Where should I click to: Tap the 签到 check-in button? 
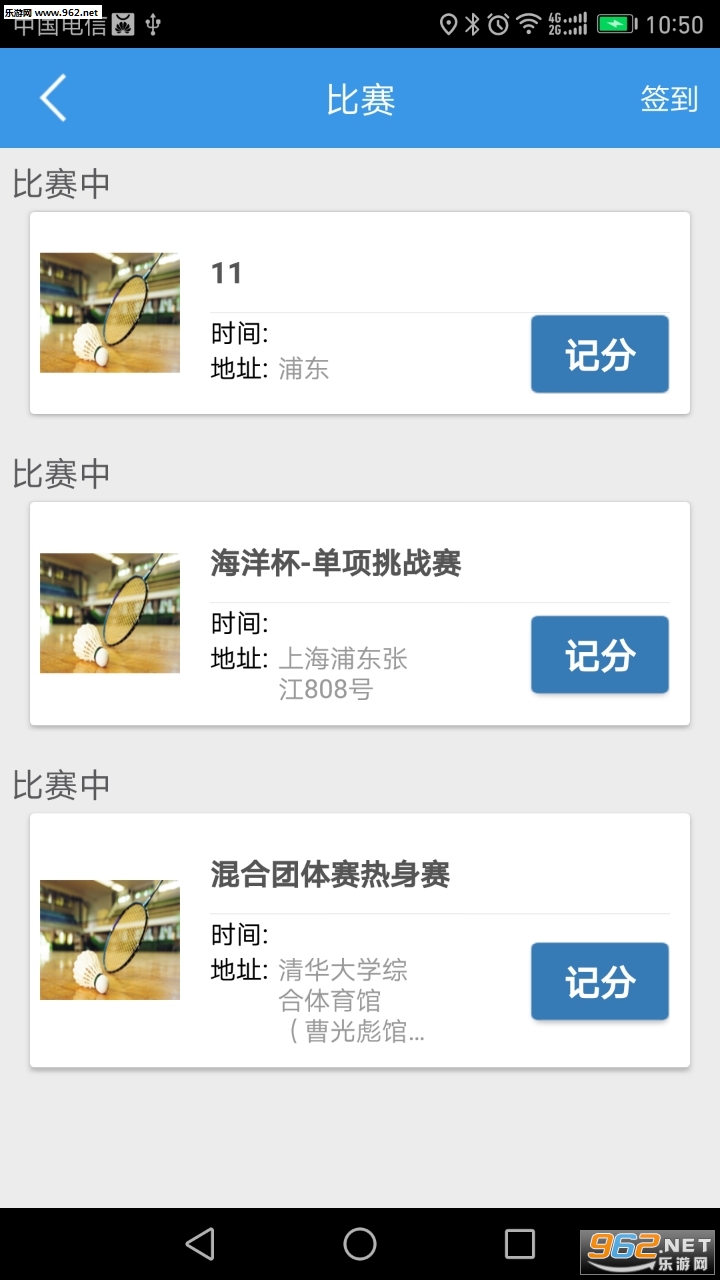tap(668, 99)
